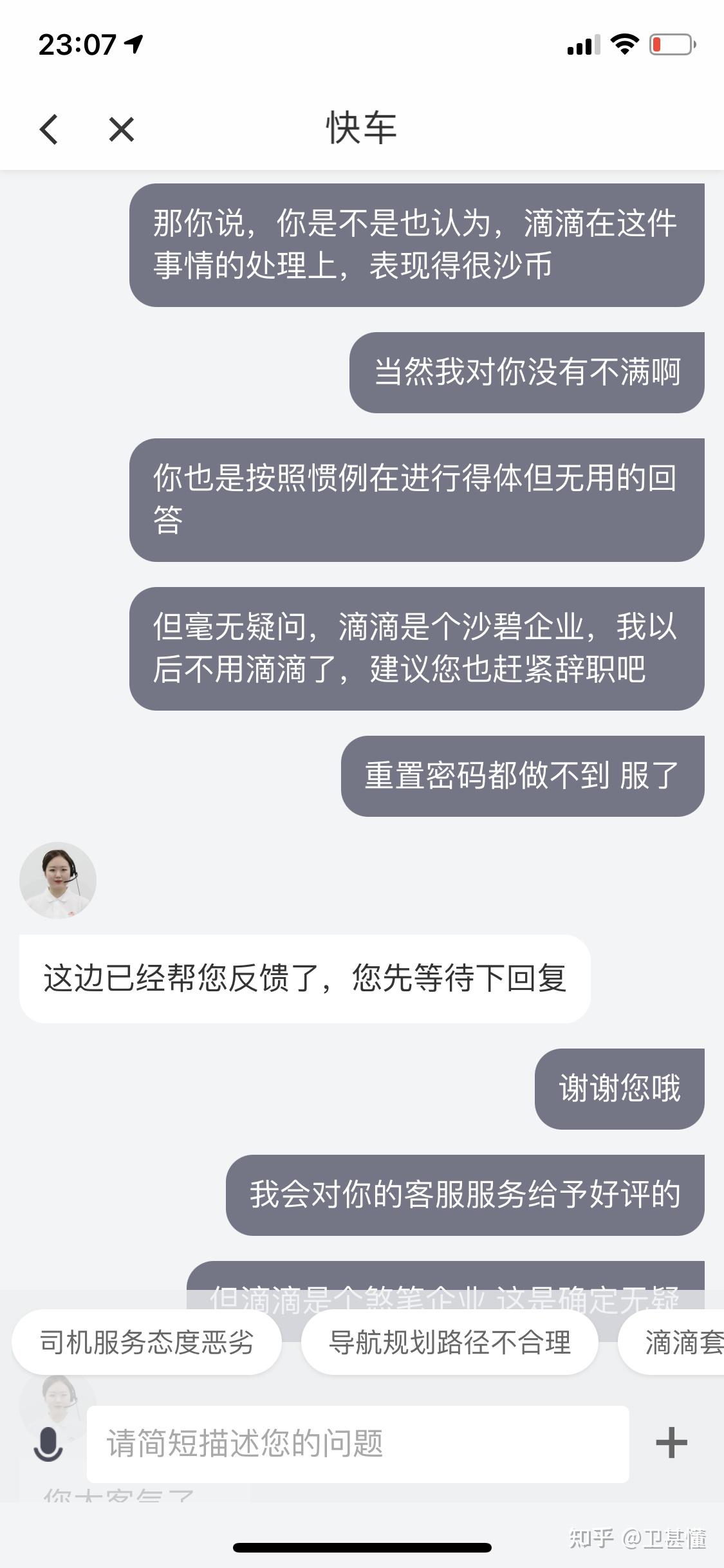Choose the 导航规划路径不合理 chip
724x1568 pixels.
tap(450, 1343)
